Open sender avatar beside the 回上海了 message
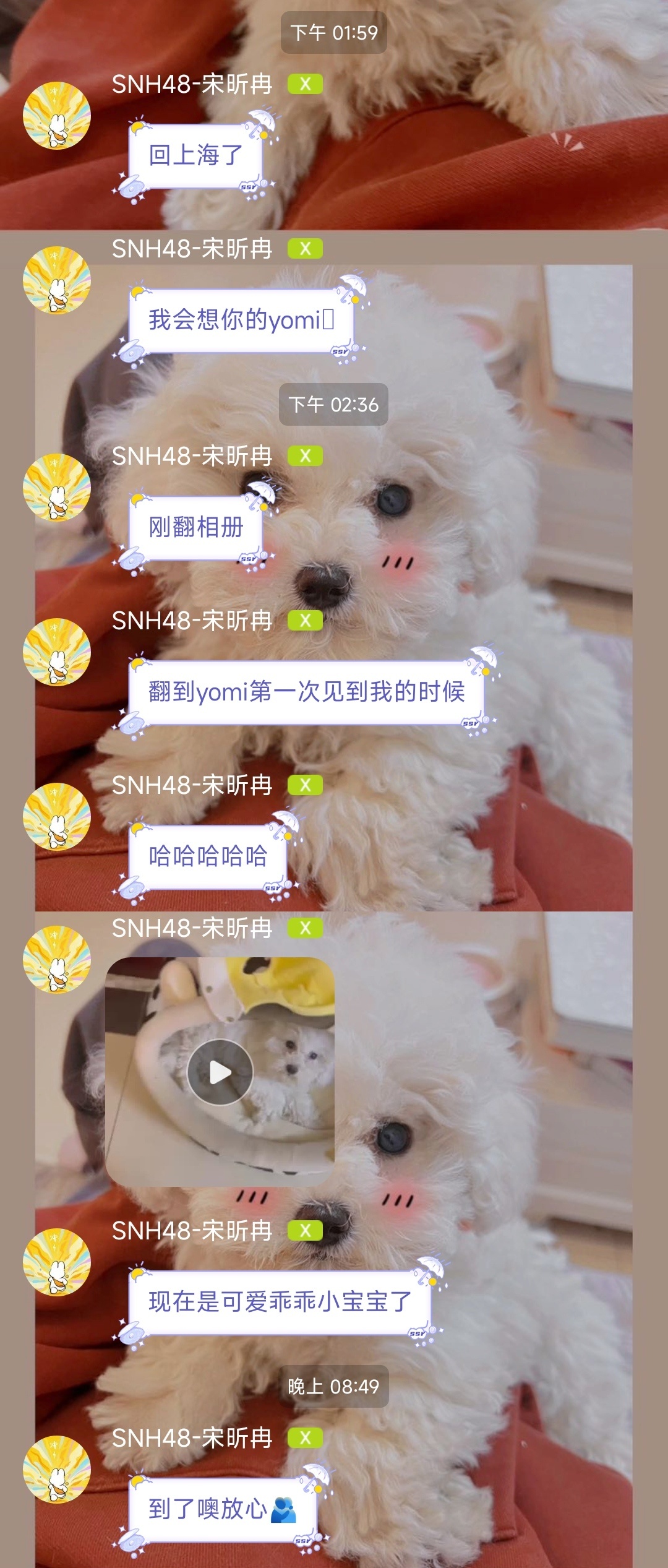 (57, 116)
